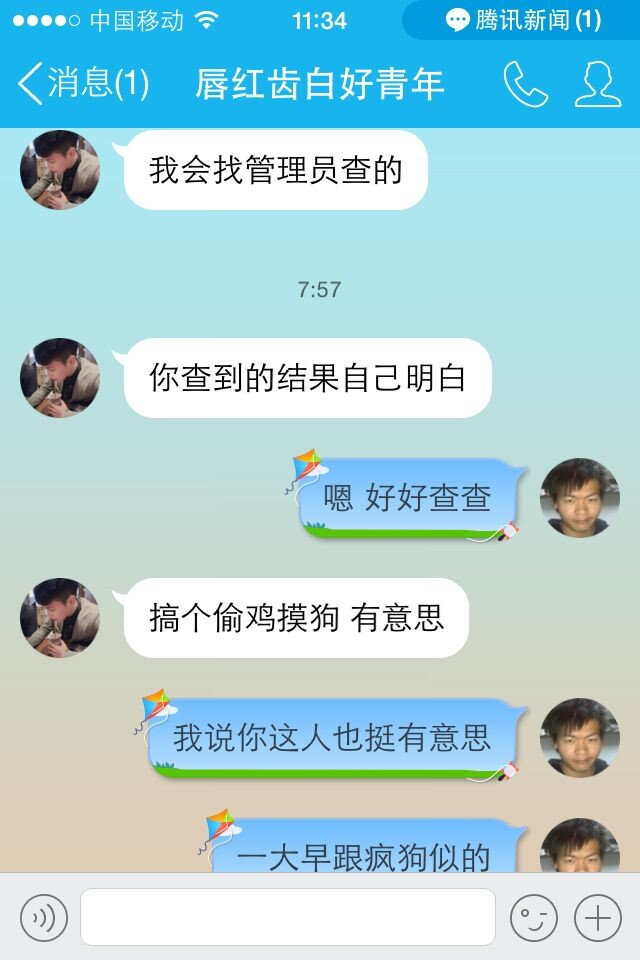640x960 pixels.
Task: Switch to voice message input
Action: 44,916
